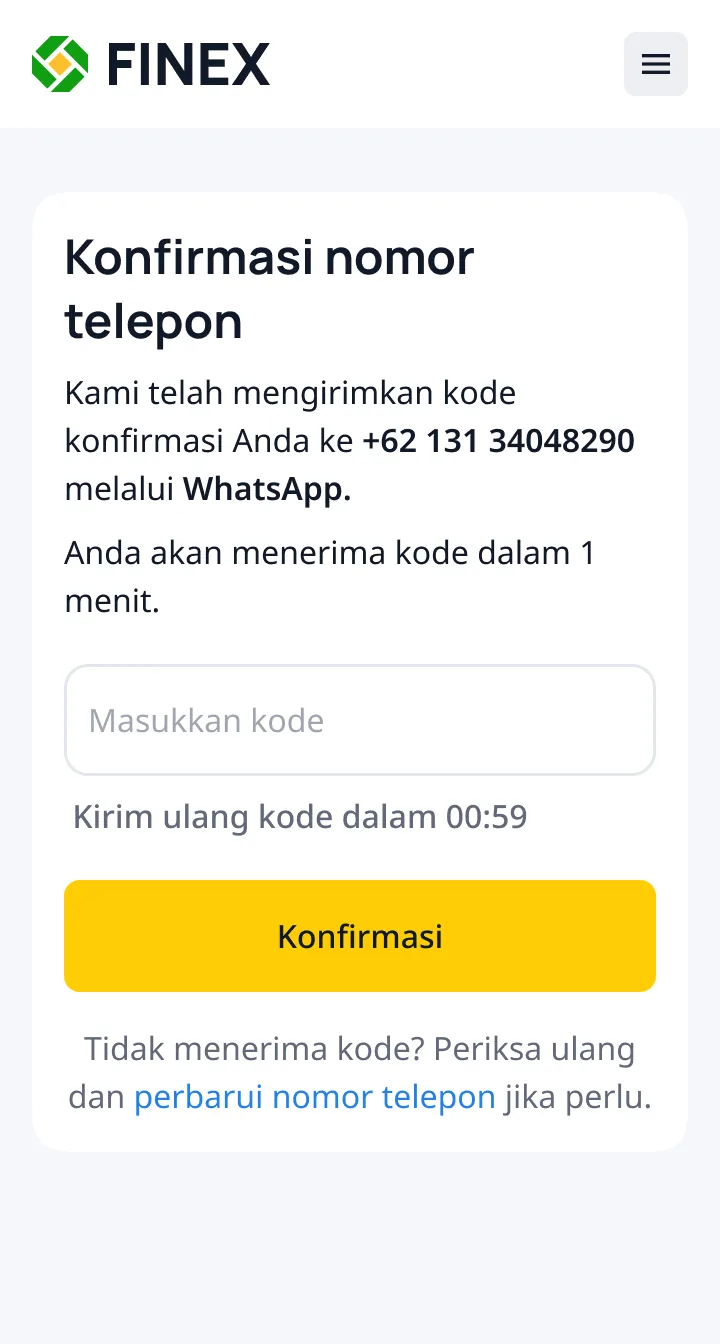Click the Kirim ulang kode countdown text
Viewport: 720px width, 1344px height.
click(299, 817)
